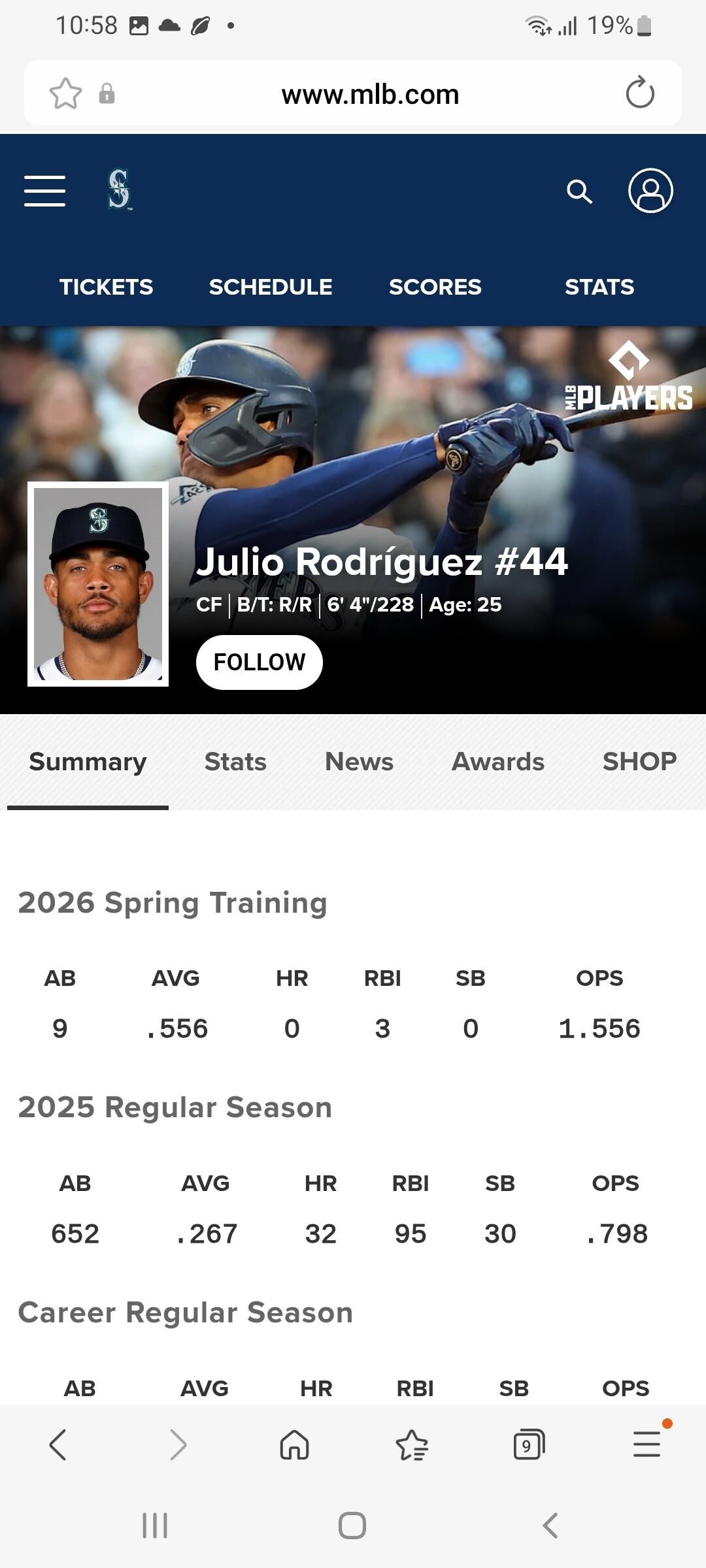The image size is (706, 1568).
Task: Go to the browser home page
Action: point(294,1445)
